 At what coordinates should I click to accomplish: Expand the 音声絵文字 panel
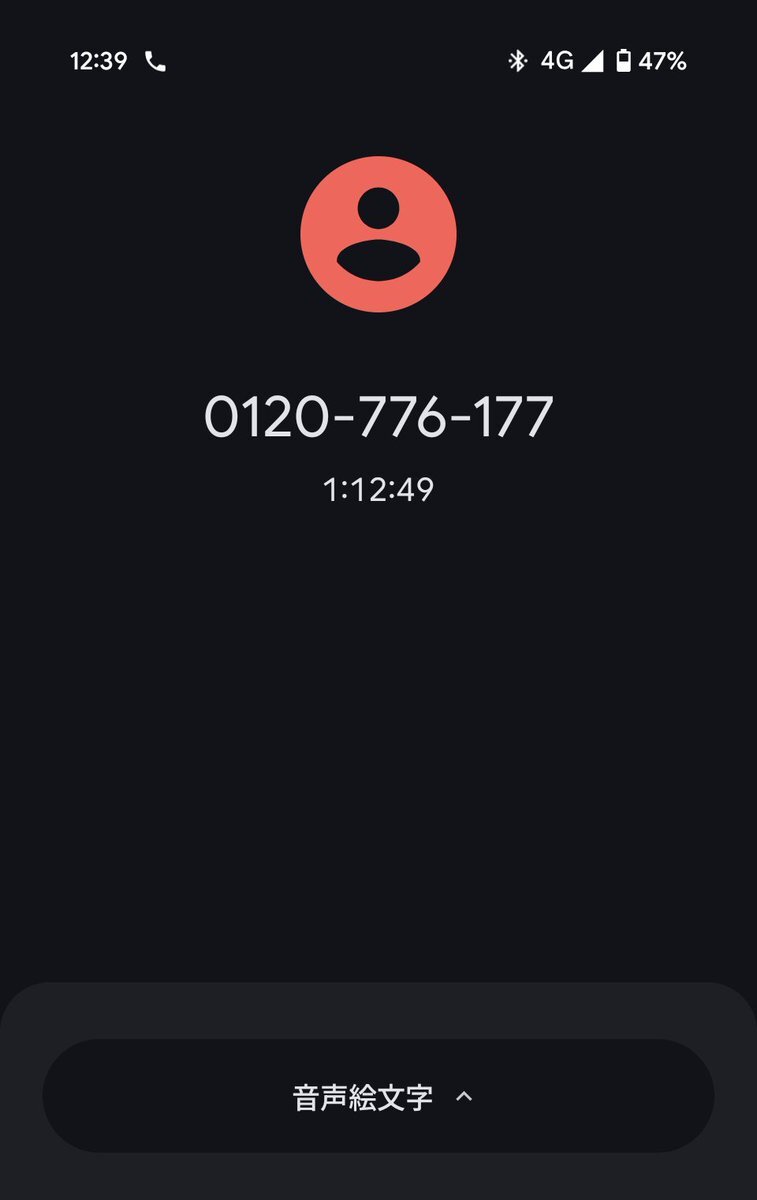click(379, 1096)
